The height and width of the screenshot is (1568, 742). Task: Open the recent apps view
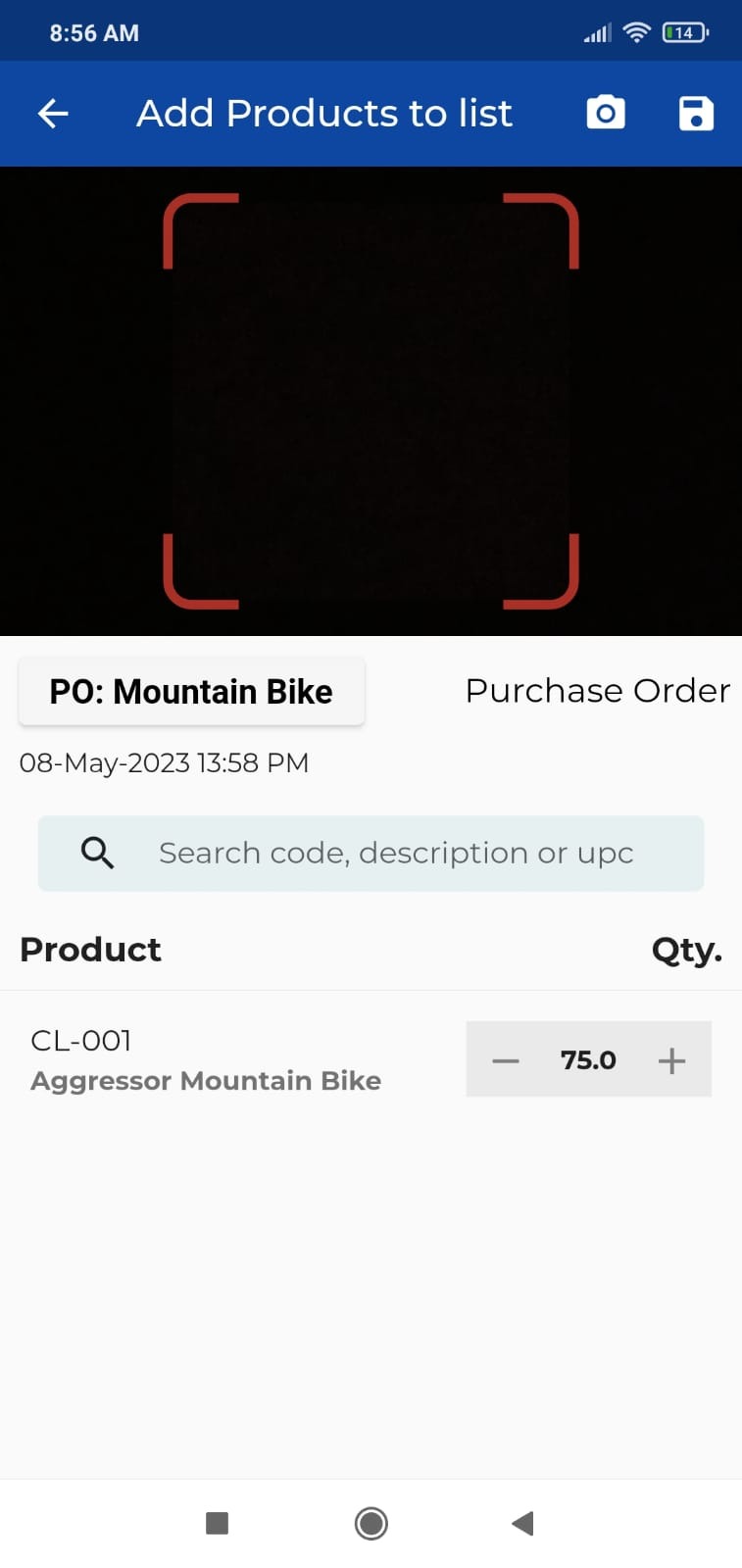pos(217,1523)
